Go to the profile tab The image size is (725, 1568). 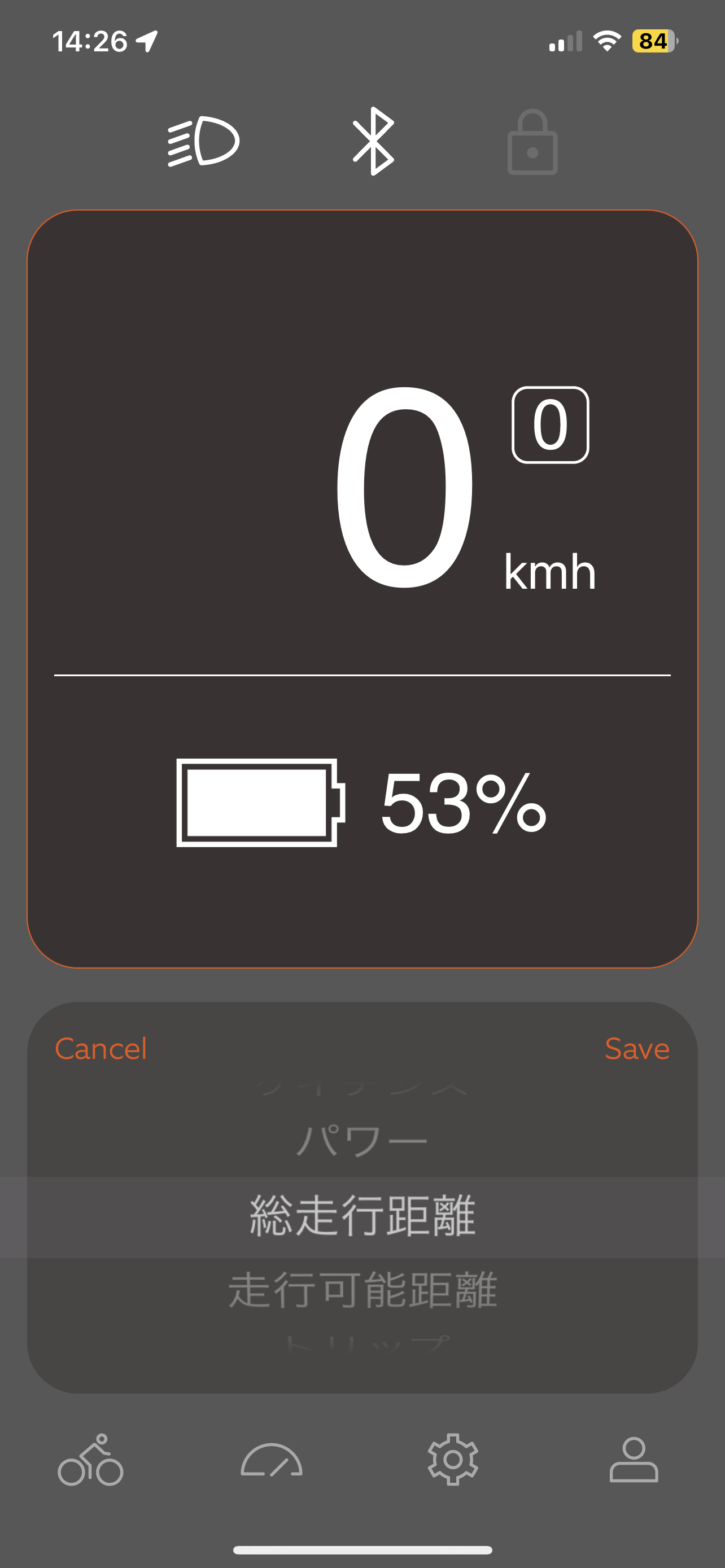tap(634, 1460)
